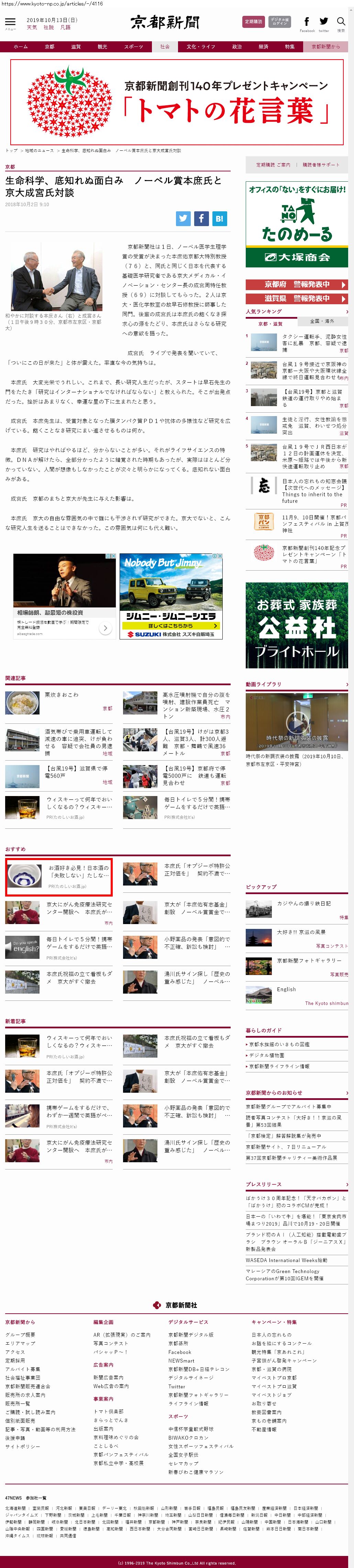Viewport: 354px width, 1568px height.
Task: Go to the 文化・ライフ section
Action: 201,47
